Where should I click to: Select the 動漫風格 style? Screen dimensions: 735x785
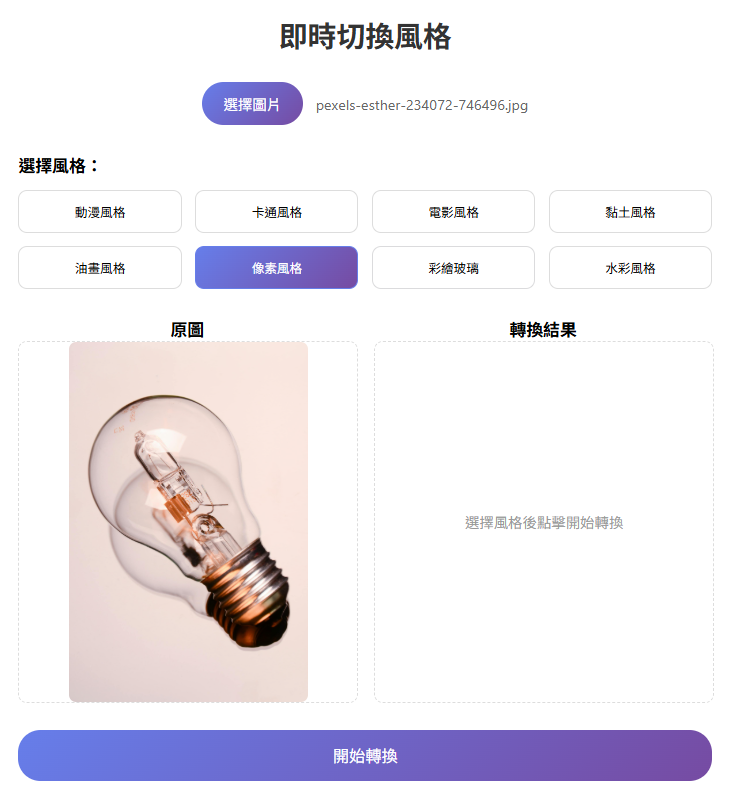point(100,212)
